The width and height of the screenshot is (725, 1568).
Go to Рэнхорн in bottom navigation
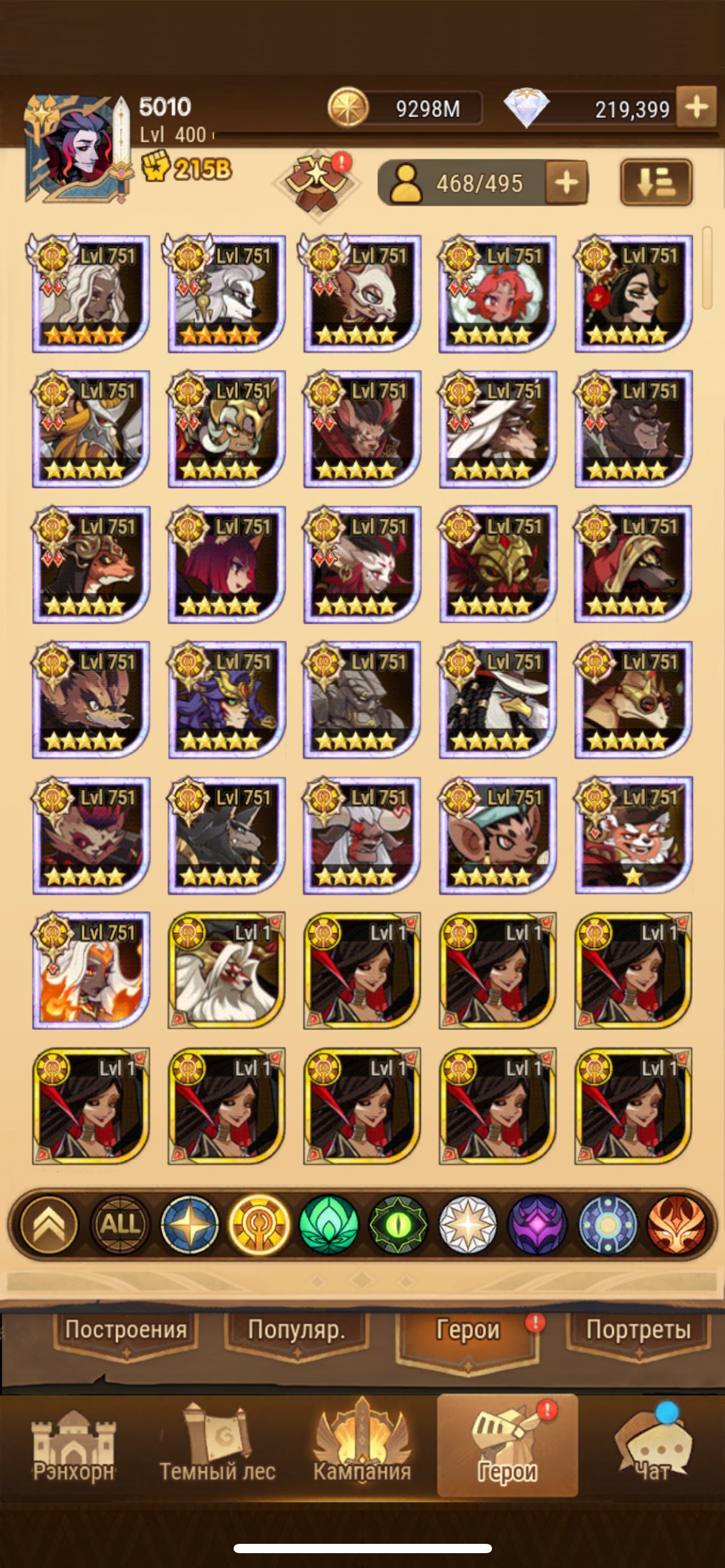(x=74, y=1445)
